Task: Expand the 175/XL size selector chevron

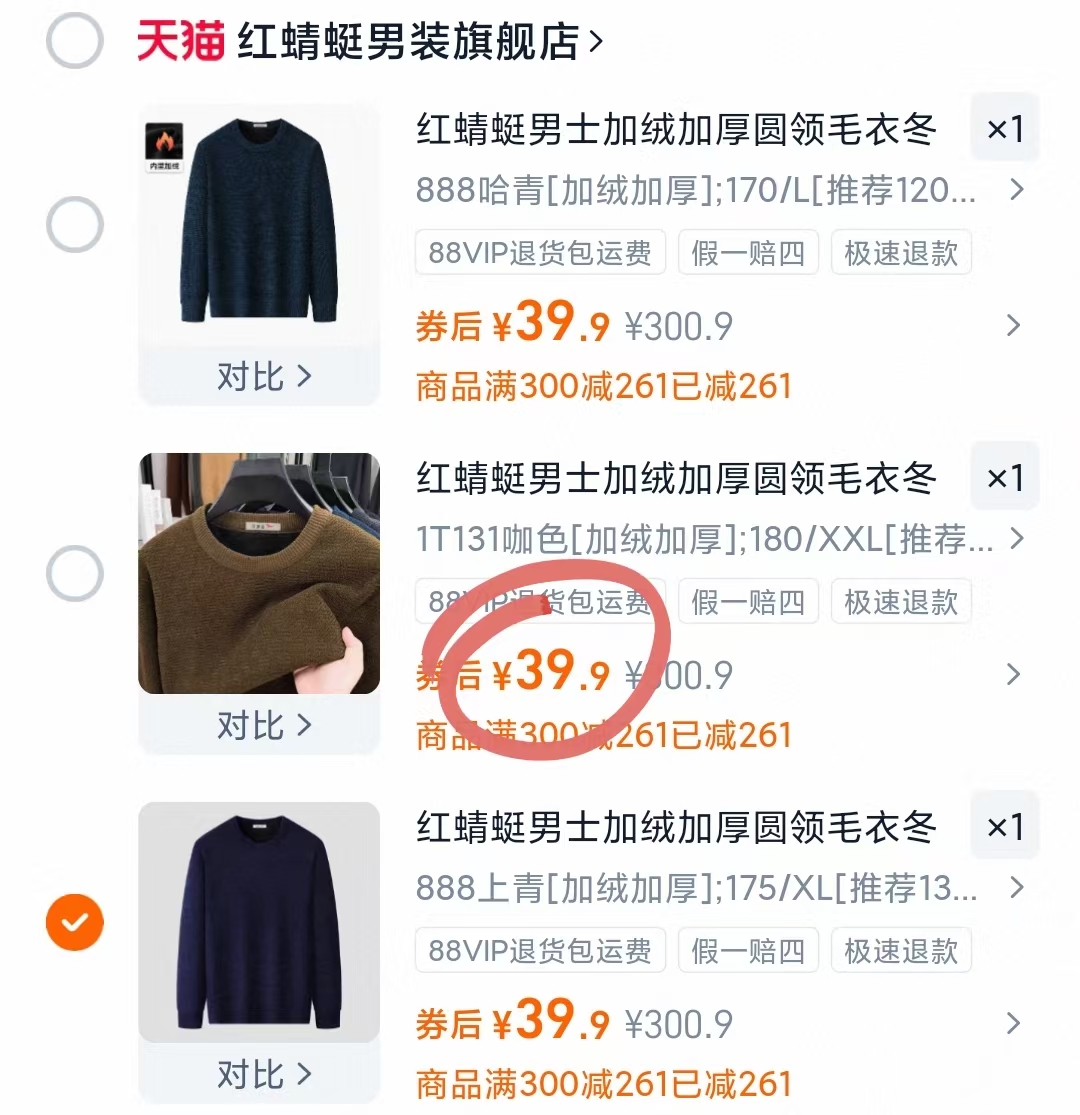Action: point(1017,888)
